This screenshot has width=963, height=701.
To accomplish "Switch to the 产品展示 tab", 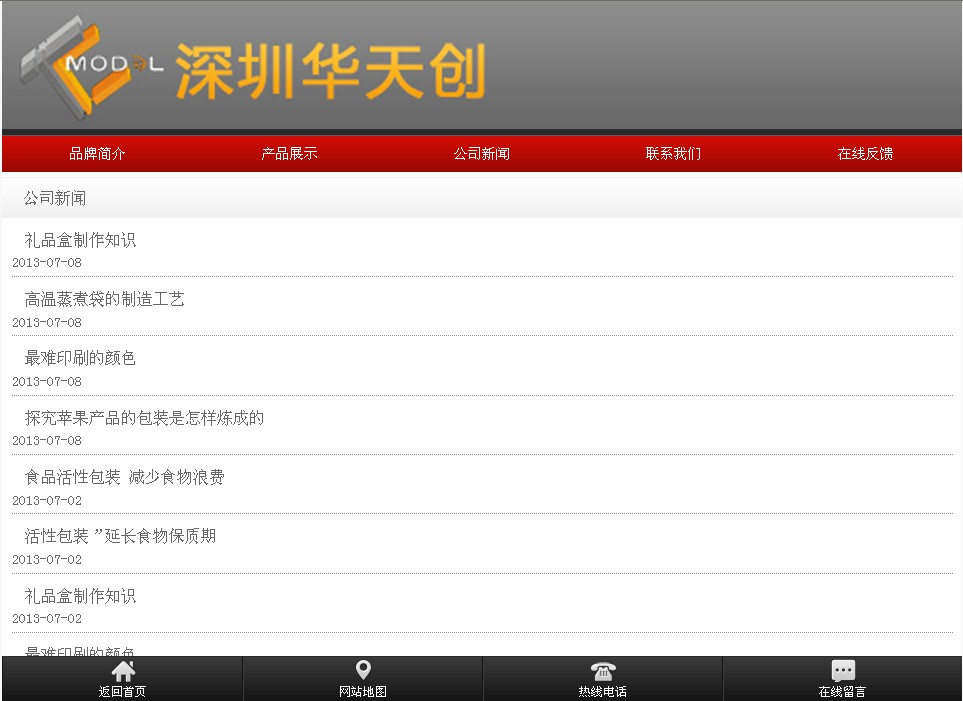I will click(x=289, y=154).
